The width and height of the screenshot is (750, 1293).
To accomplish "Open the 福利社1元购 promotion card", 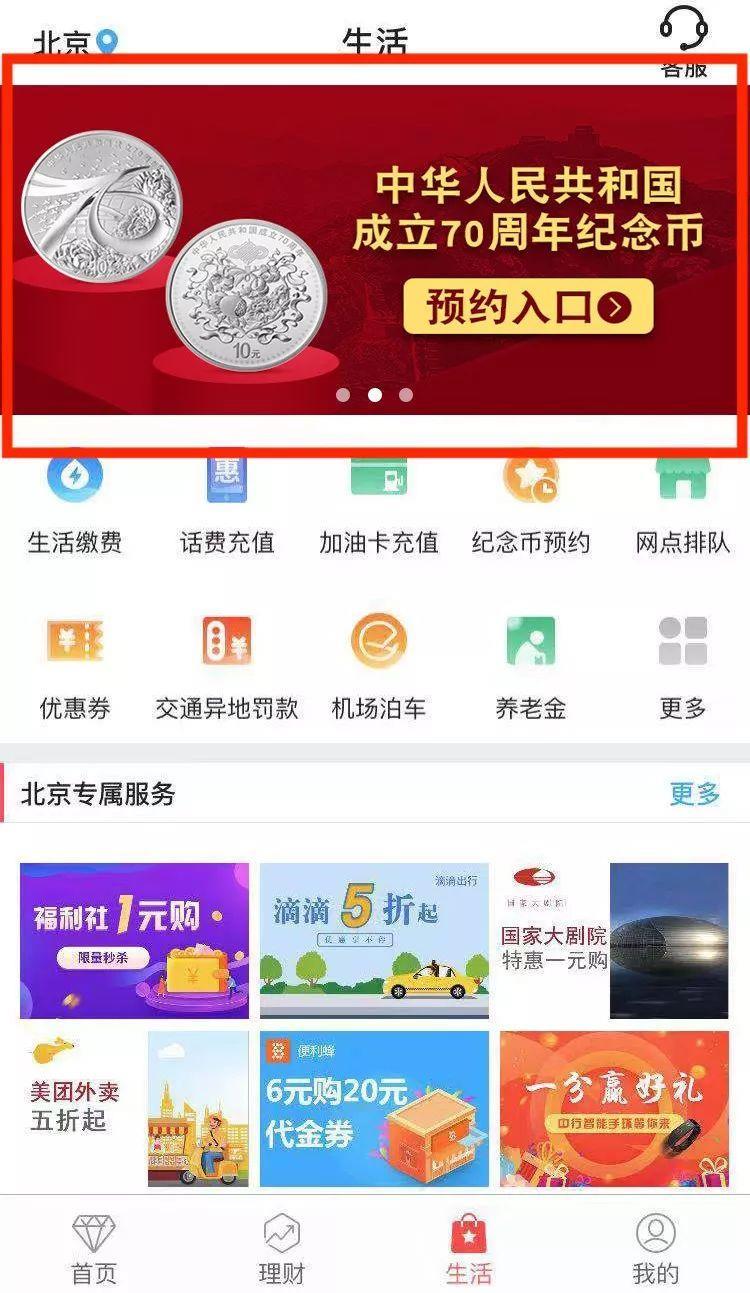I will 134,940.
